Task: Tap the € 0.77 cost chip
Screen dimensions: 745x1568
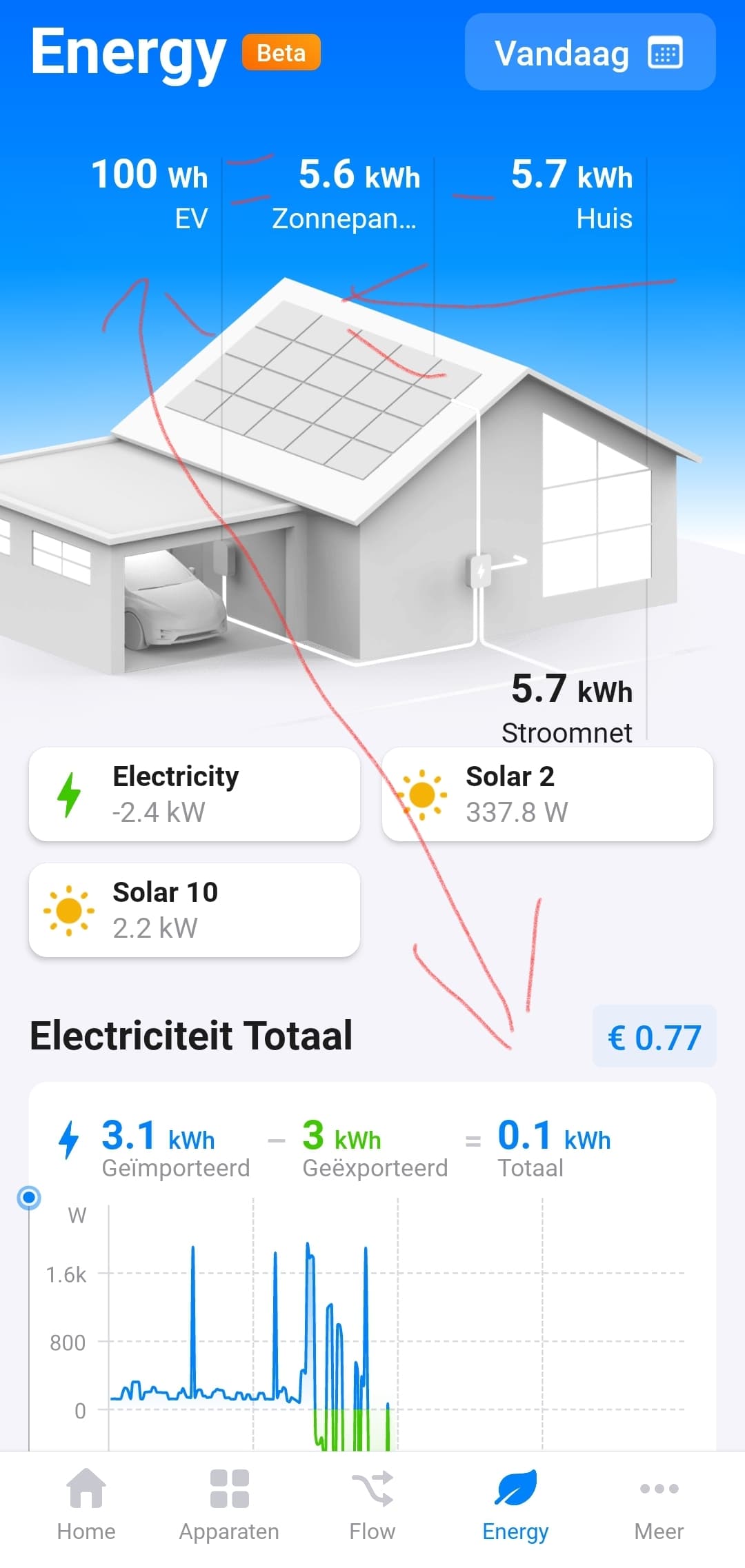Action: [654, 1036]
